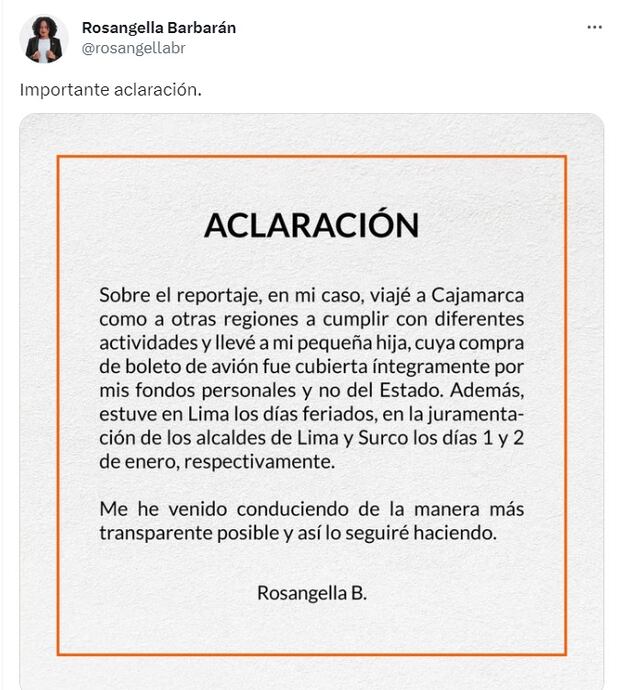
Task: Open Rosangella Barbarán's display name
Action: [159, 27]
